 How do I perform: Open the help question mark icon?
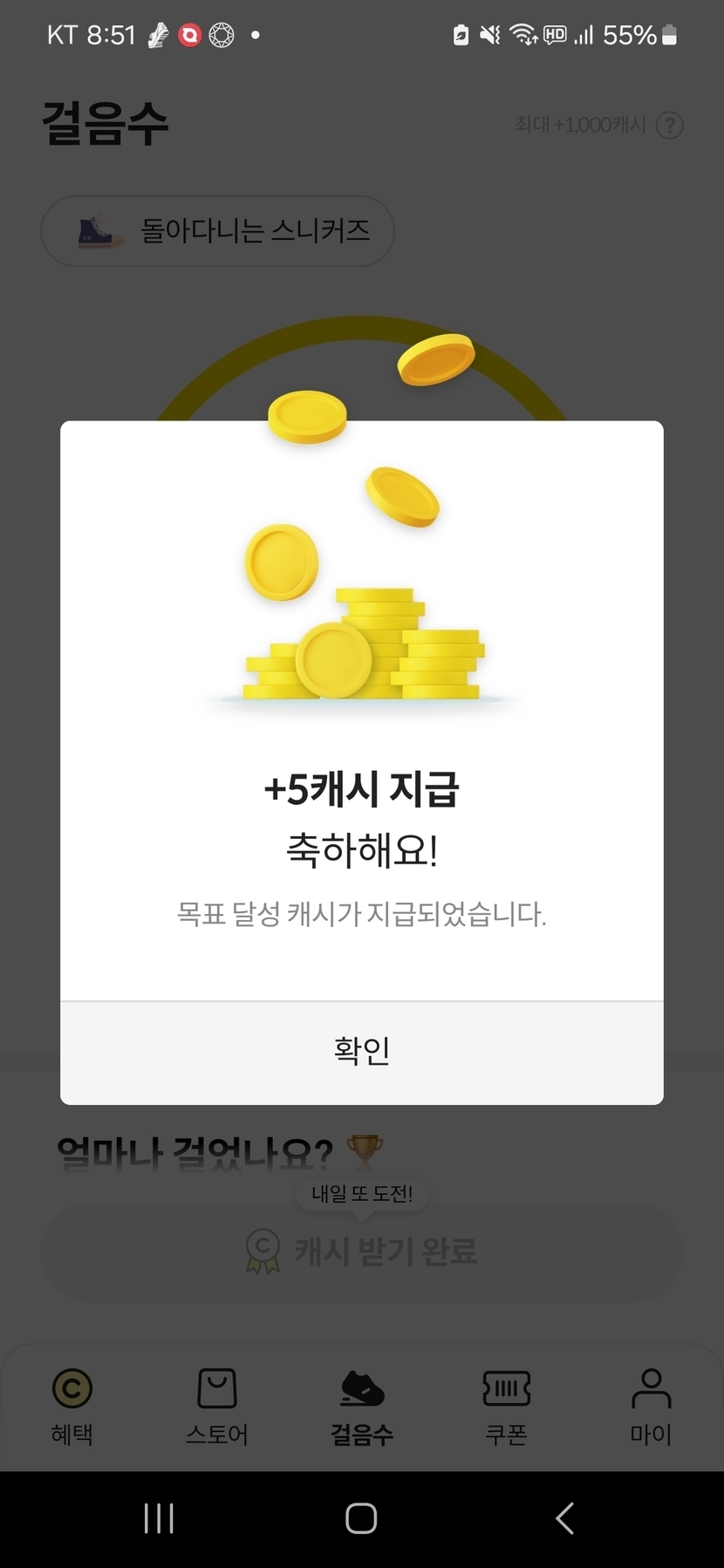(669, 126)
